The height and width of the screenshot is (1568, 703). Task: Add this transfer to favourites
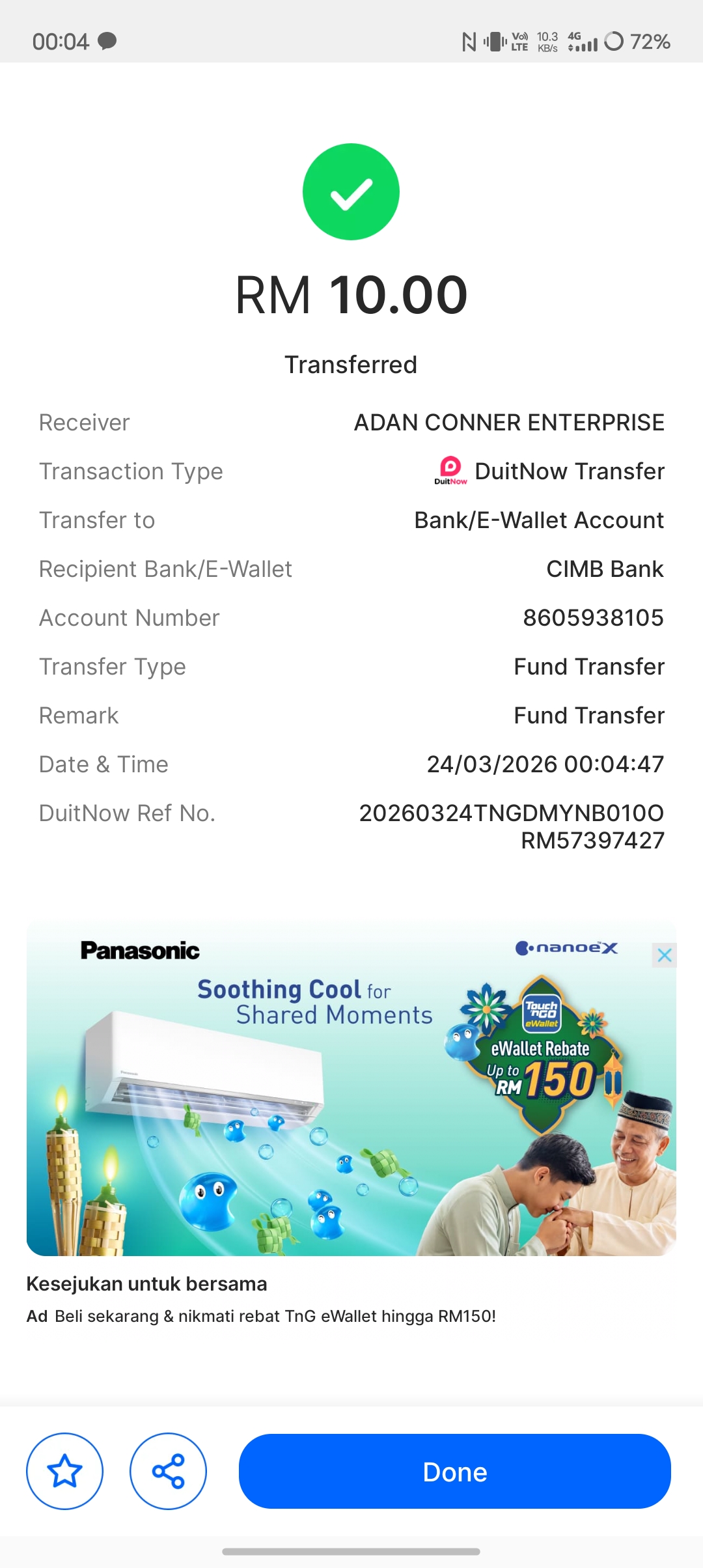click(x=64, y=1472)
